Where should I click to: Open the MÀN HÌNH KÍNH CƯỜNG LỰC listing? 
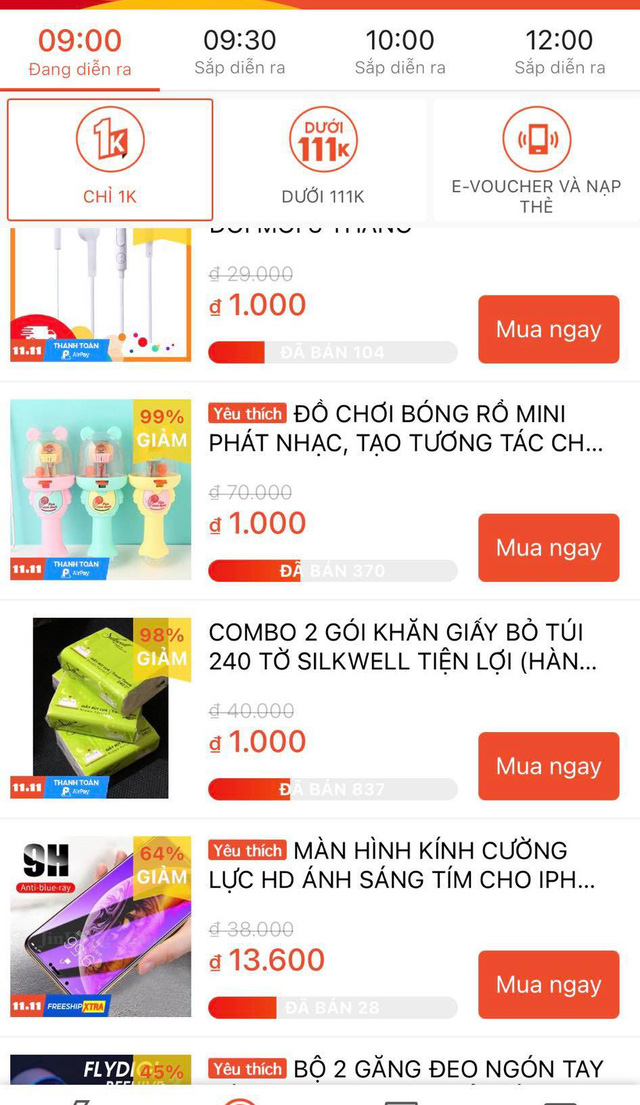click(x=405, y=865)
